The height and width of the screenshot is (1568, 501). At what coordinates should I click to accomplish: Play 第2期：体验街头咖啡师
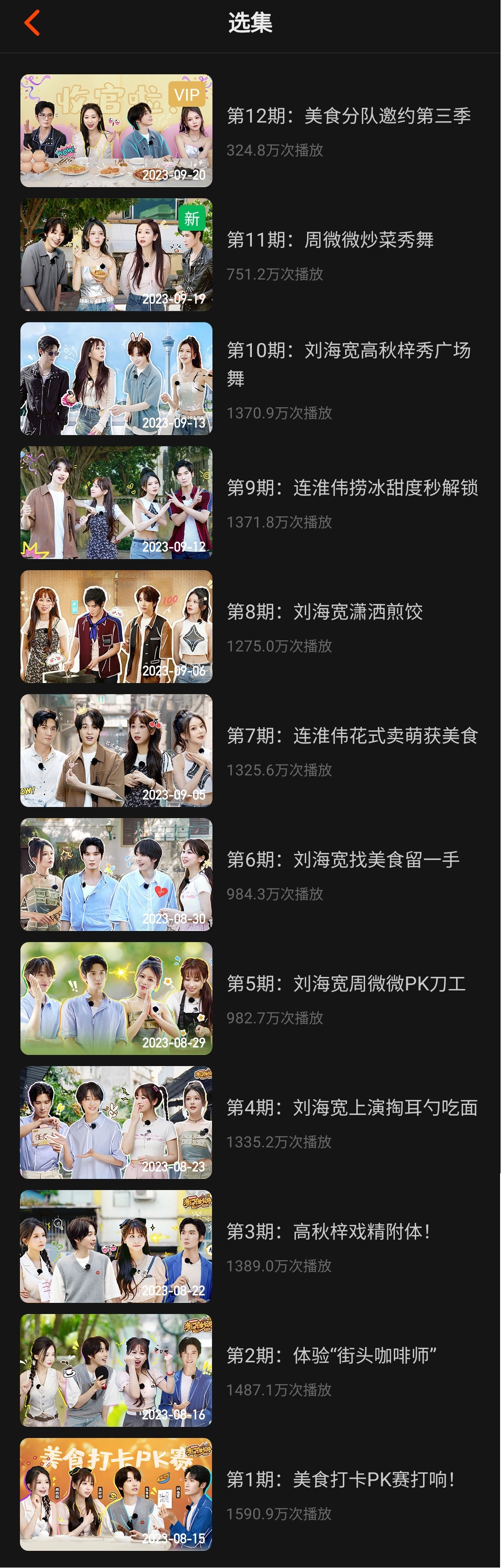pyautogui.click(x=331, y=1356)
